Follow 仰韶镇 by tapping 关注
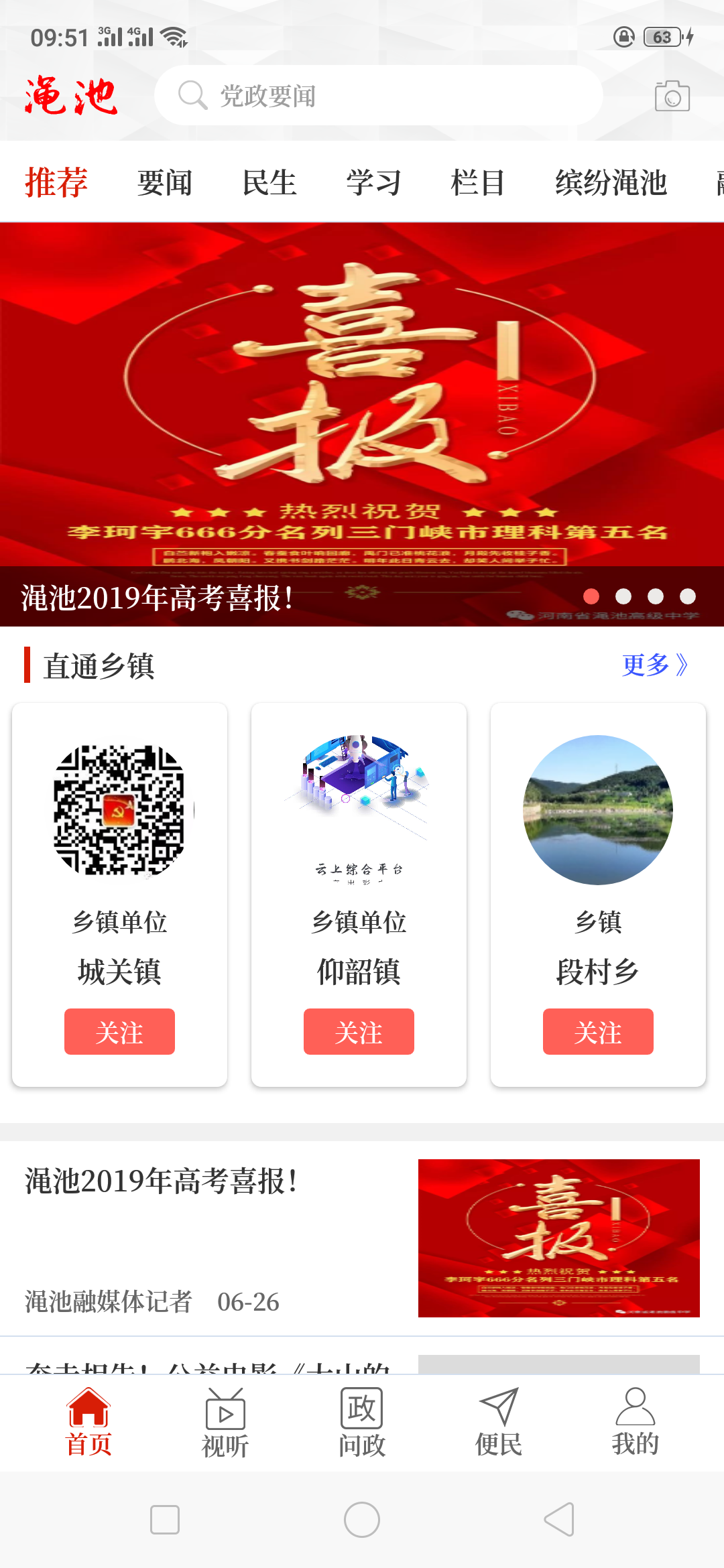Image resolution: width=724 pixels, height=1568 pixels. click(x=359, y=1033)
